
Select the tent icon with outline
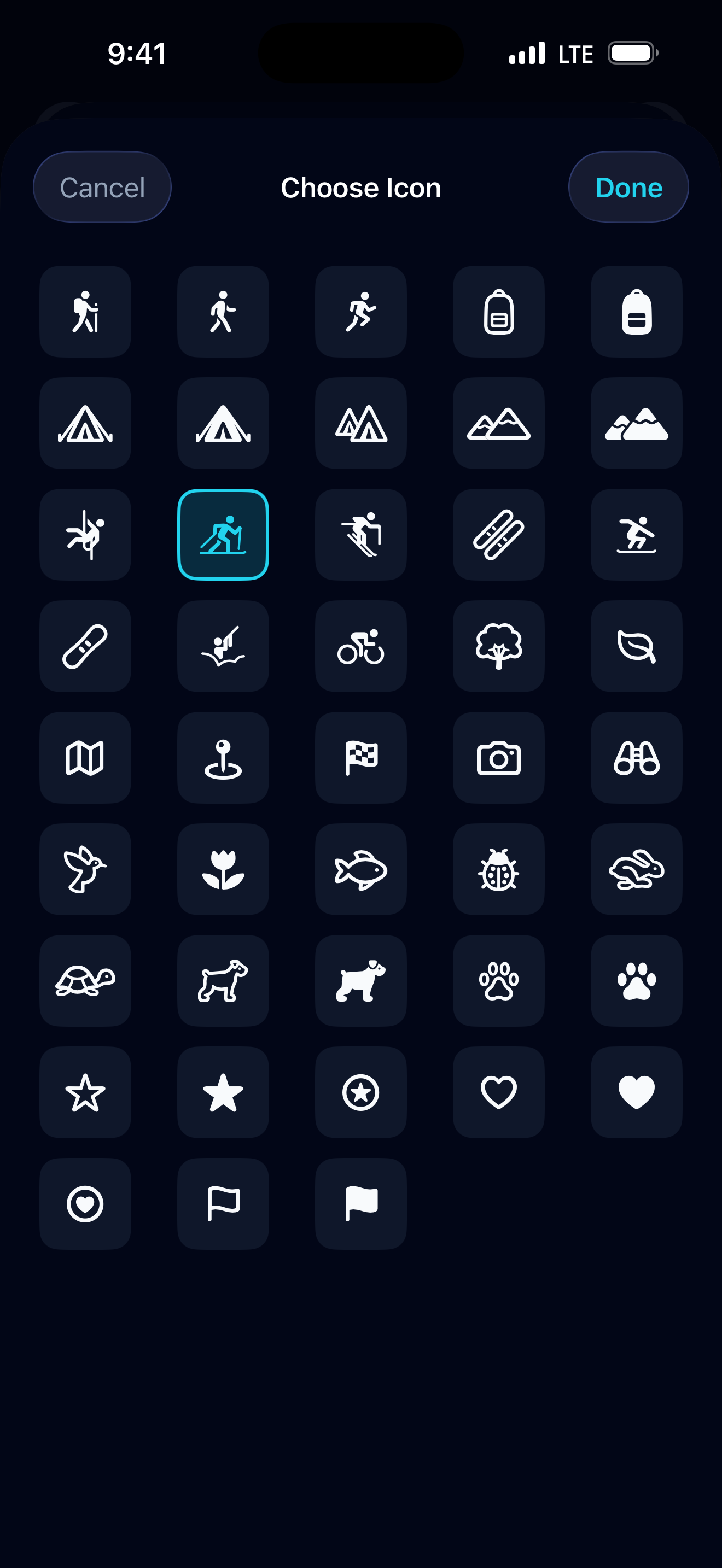click(x=85, y=423)
